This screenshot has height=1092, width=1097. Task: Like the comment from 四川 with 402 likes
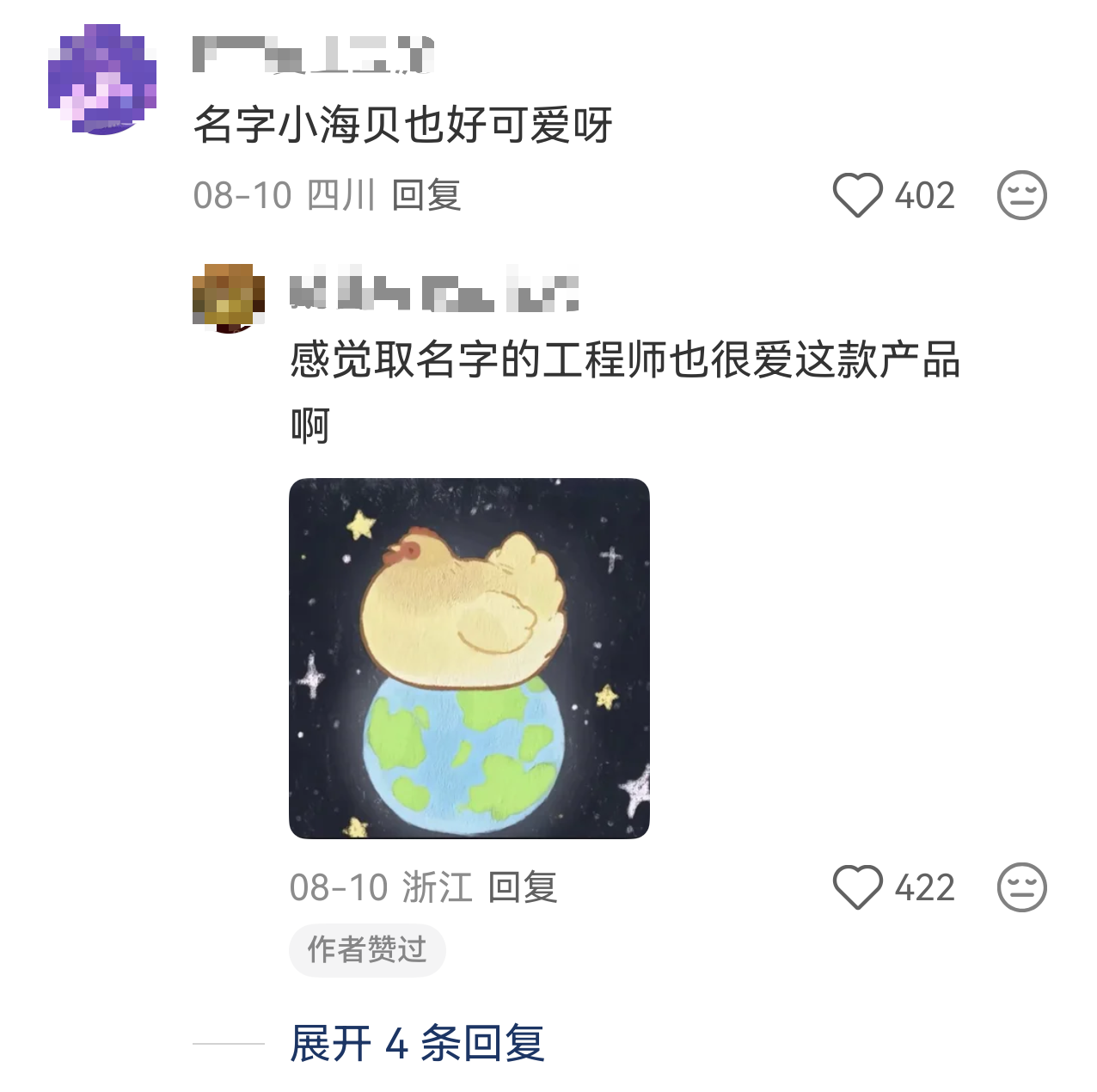[857, 195]
